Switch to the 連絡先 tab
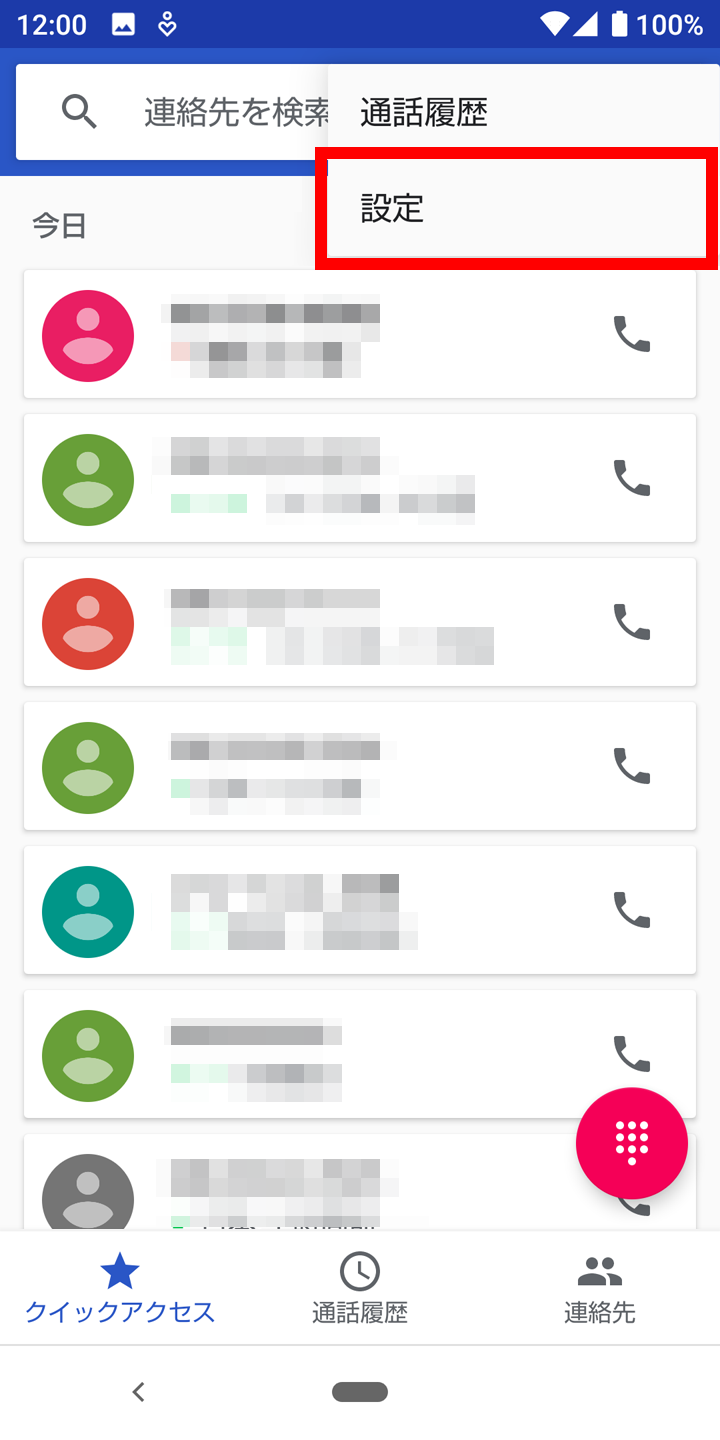Screen dimensions: 720x1440 coord(599,1288)
